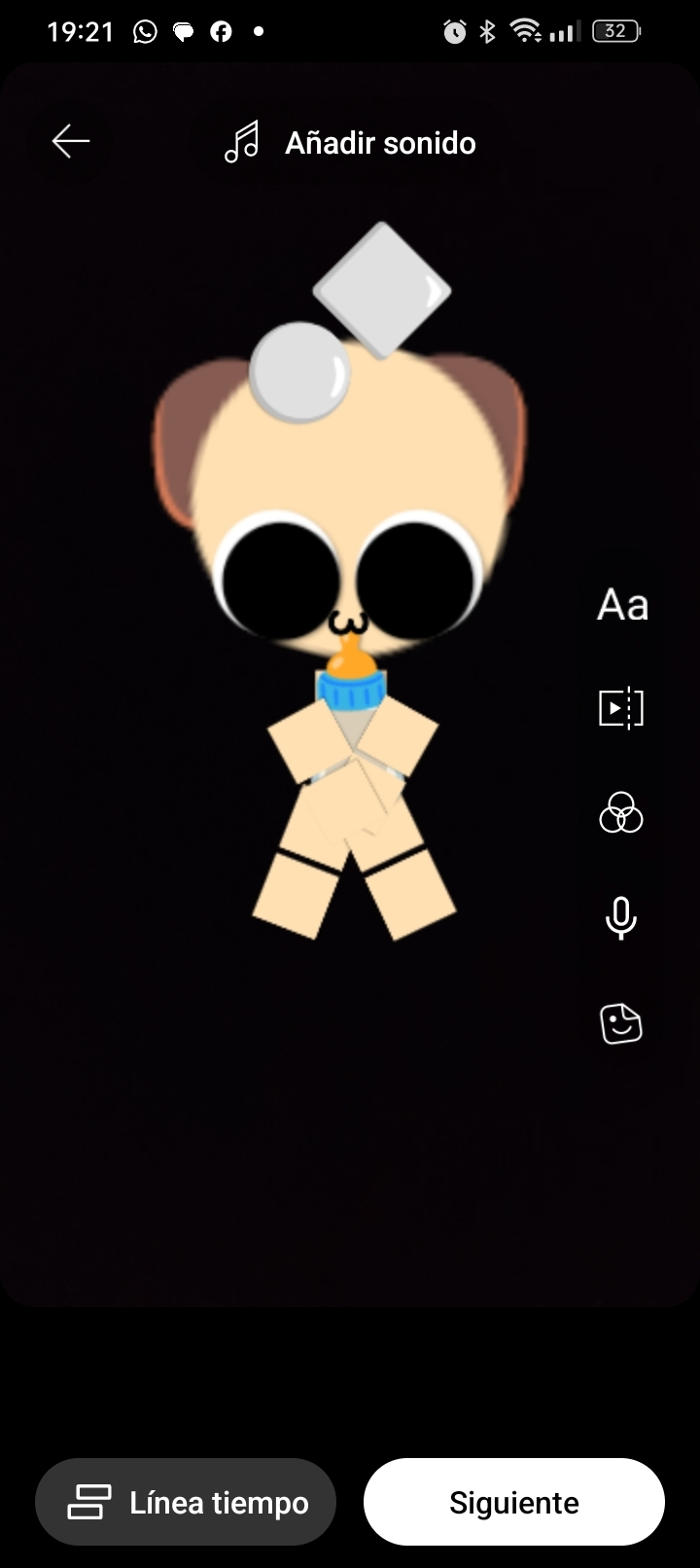Image resolution: width=700 pixels, height=1568 pixels.
Task: Open the stickers panel
Action: pyautogui.click(x=621, y=1023)
